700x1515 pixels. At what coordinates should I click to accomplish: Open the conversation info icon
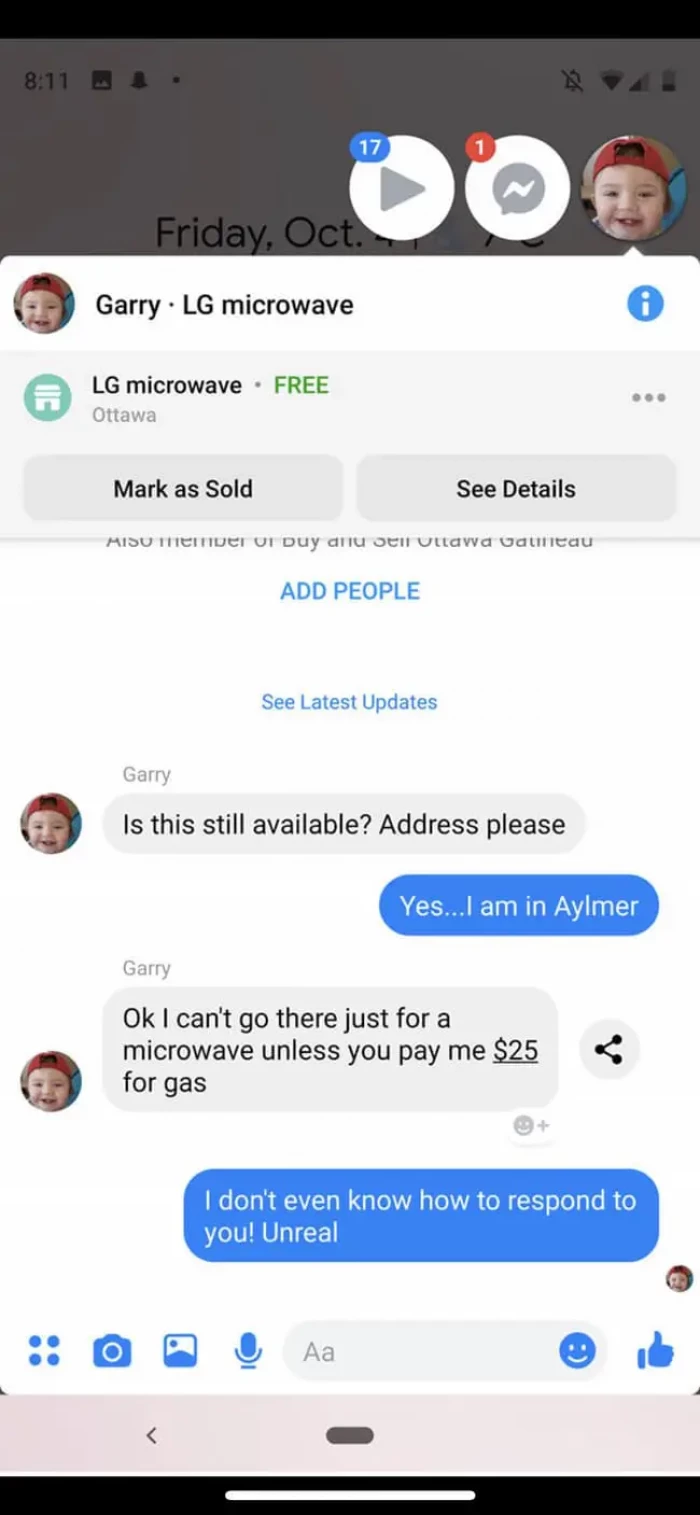click(x=645, y=303)
